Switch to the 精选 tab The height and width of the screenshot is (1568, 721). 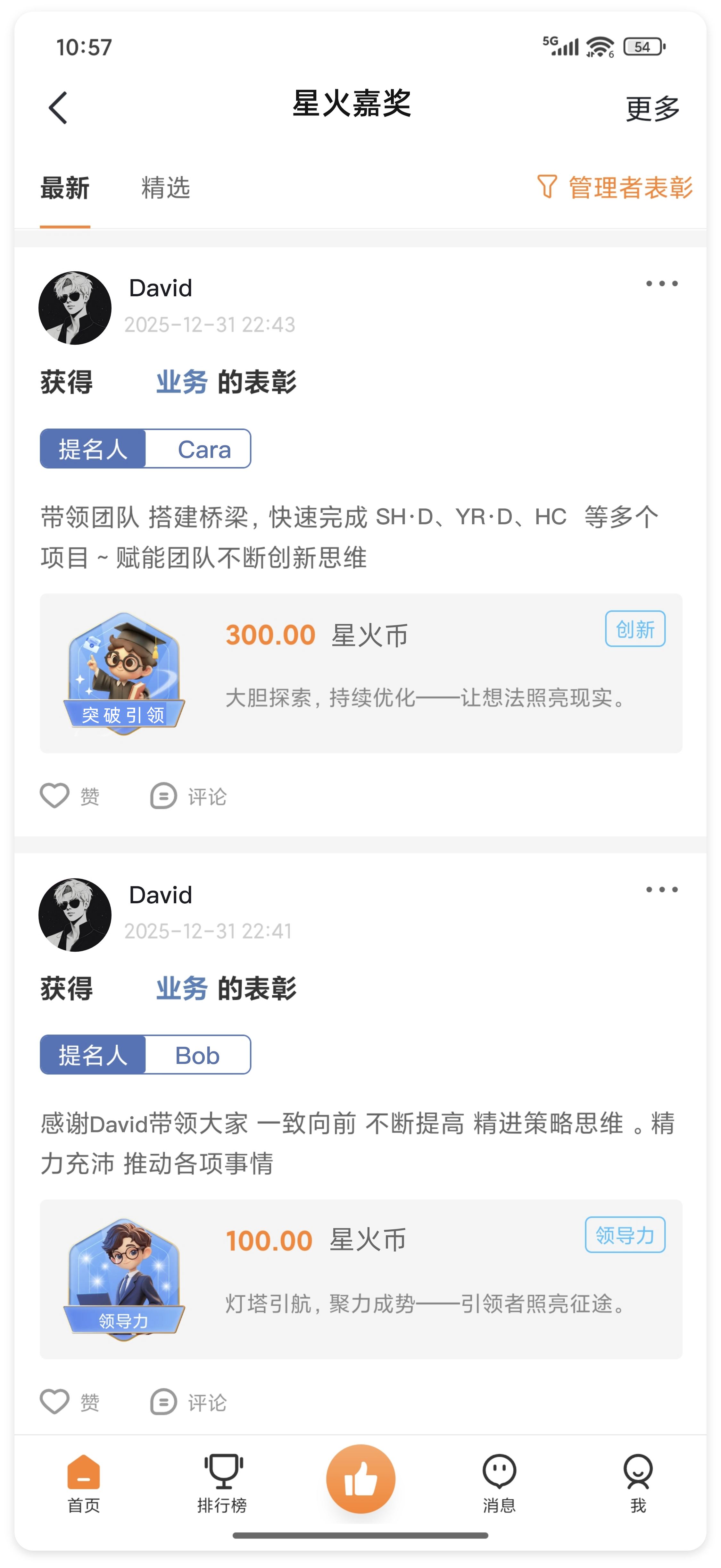coord(165,188)
